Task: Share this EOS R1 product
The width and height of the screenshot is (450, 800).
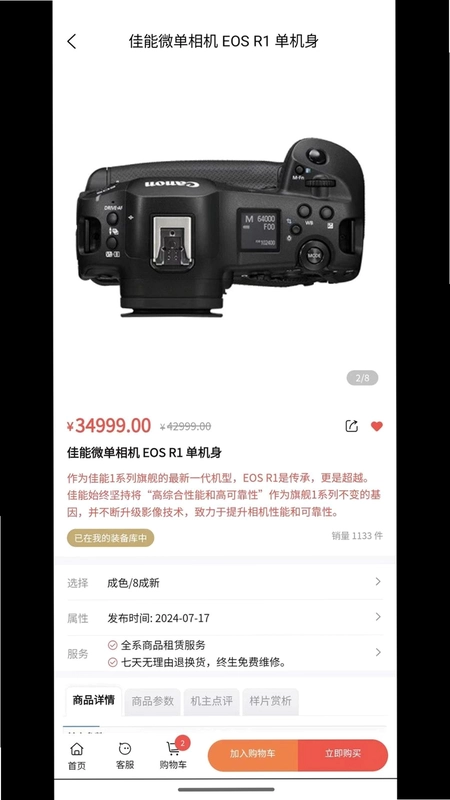Action: (x=352, y=426)
